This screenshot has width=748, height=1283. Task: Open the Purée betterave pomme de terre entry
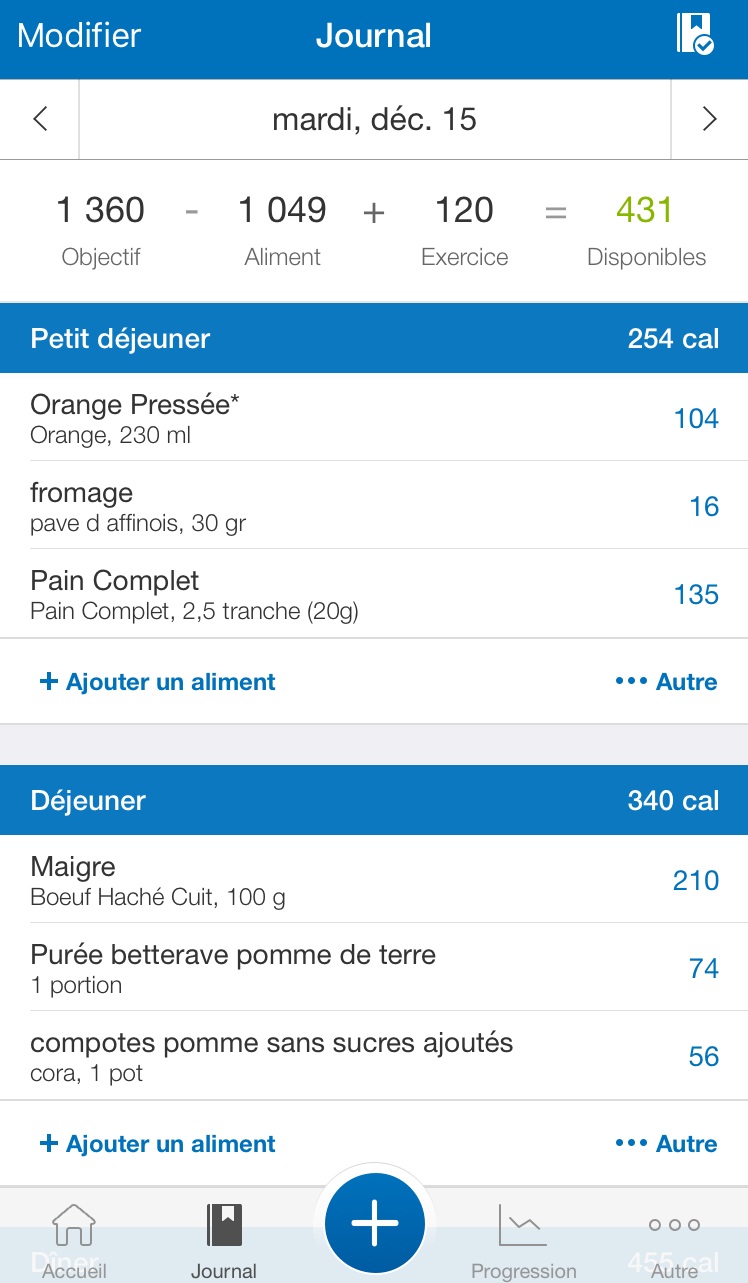click(374, 968)
